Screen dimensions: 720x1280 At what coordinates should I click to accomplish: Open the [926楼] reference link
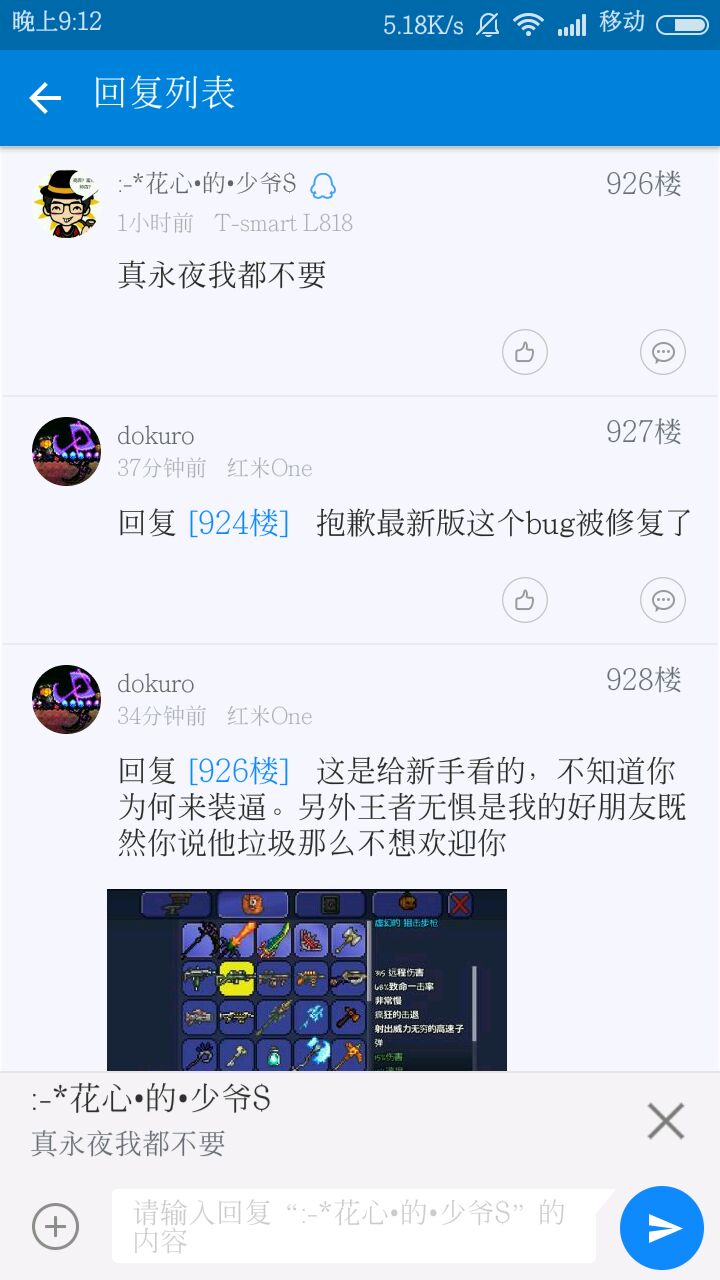point(238,771)
